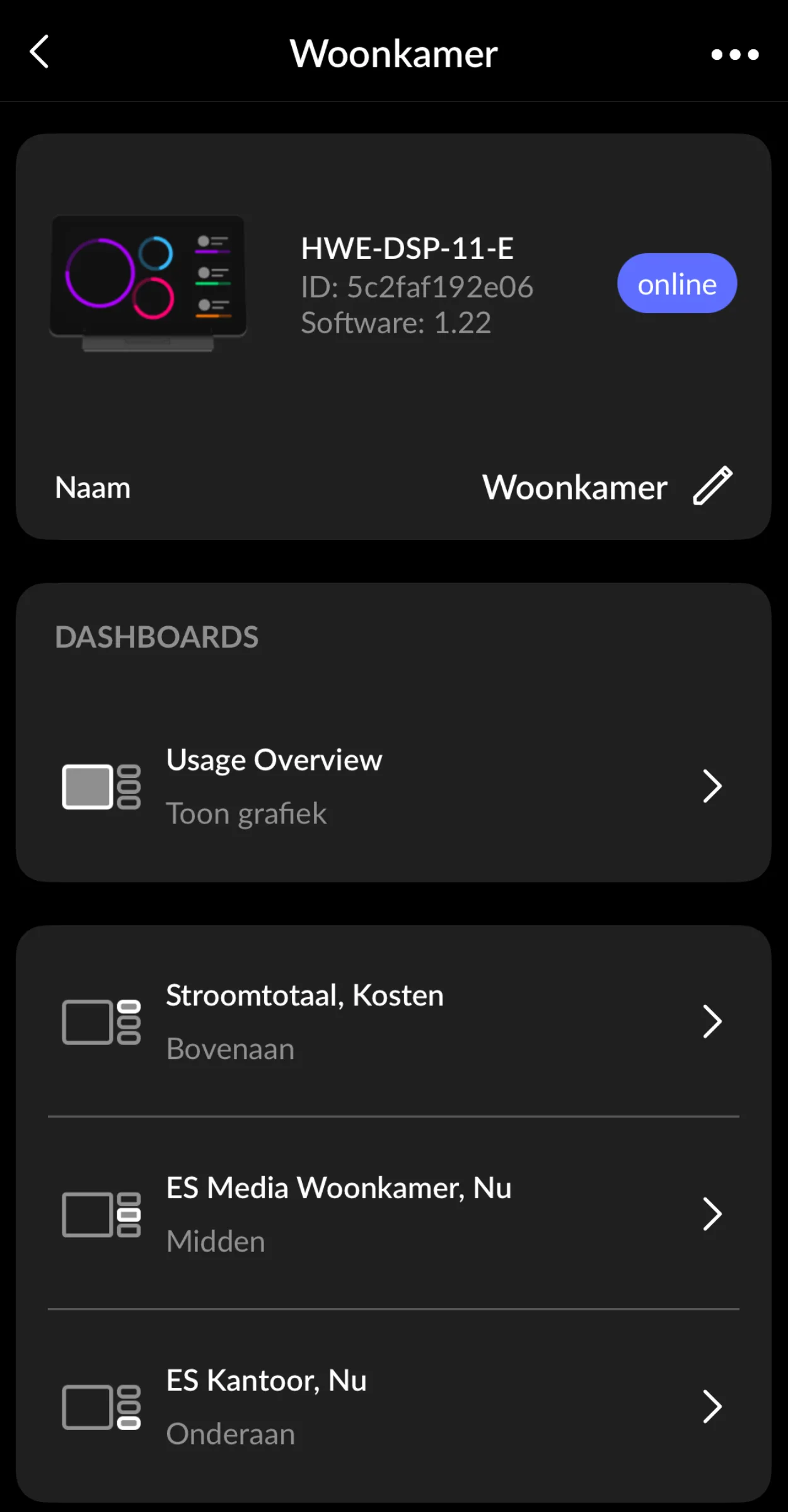Edit the Woonkamer device name
This screenshot has width=788, height=1512.
tap(712, 486)
